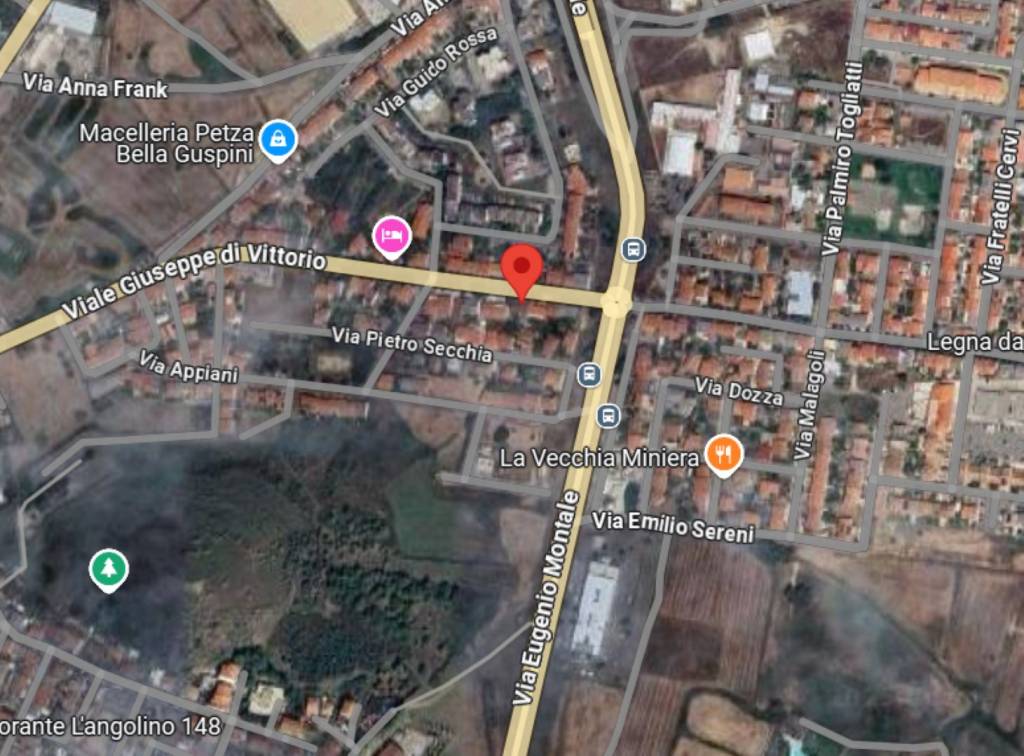
Task: Select the red location pin
Action: click(521, 269)
